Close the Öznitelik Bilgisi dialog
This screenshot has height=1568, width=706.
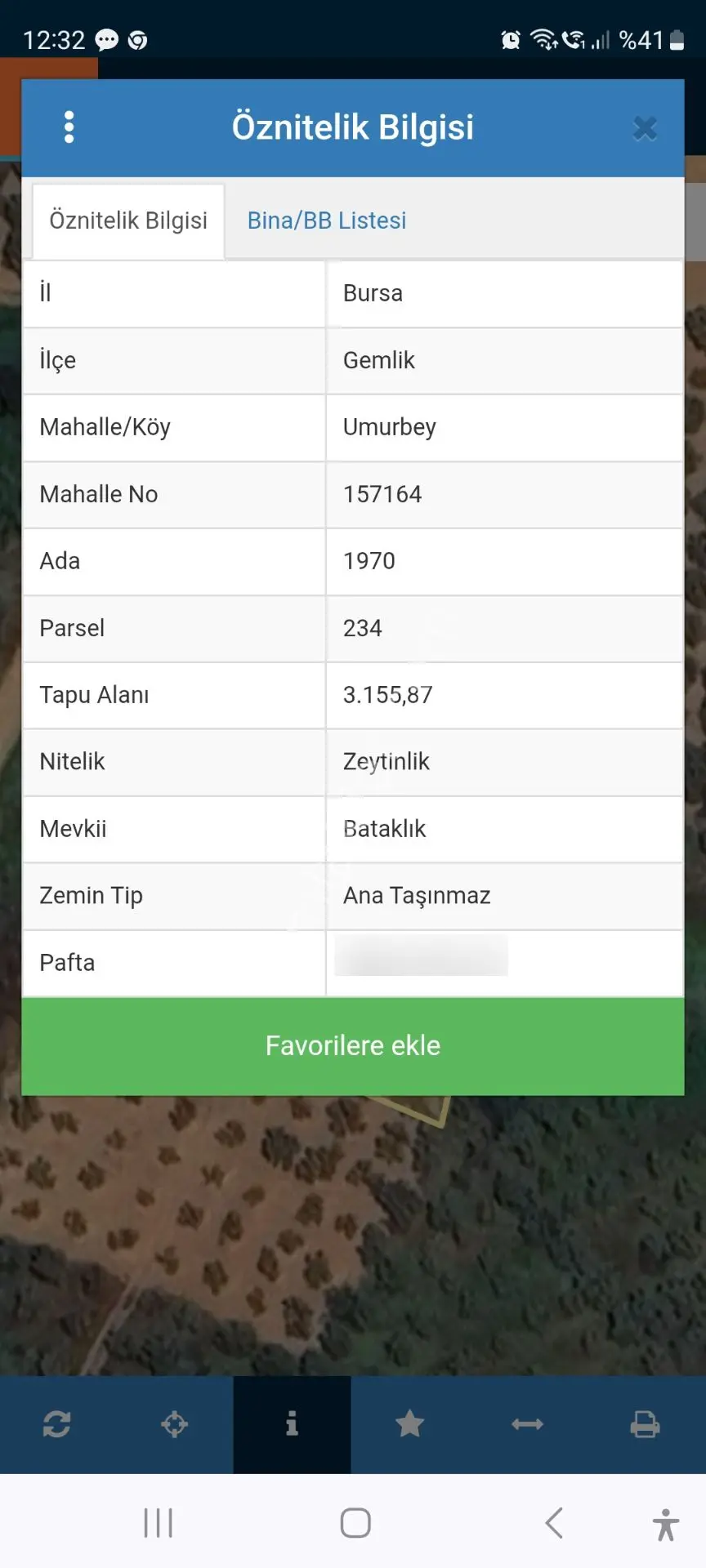(645, 128)
